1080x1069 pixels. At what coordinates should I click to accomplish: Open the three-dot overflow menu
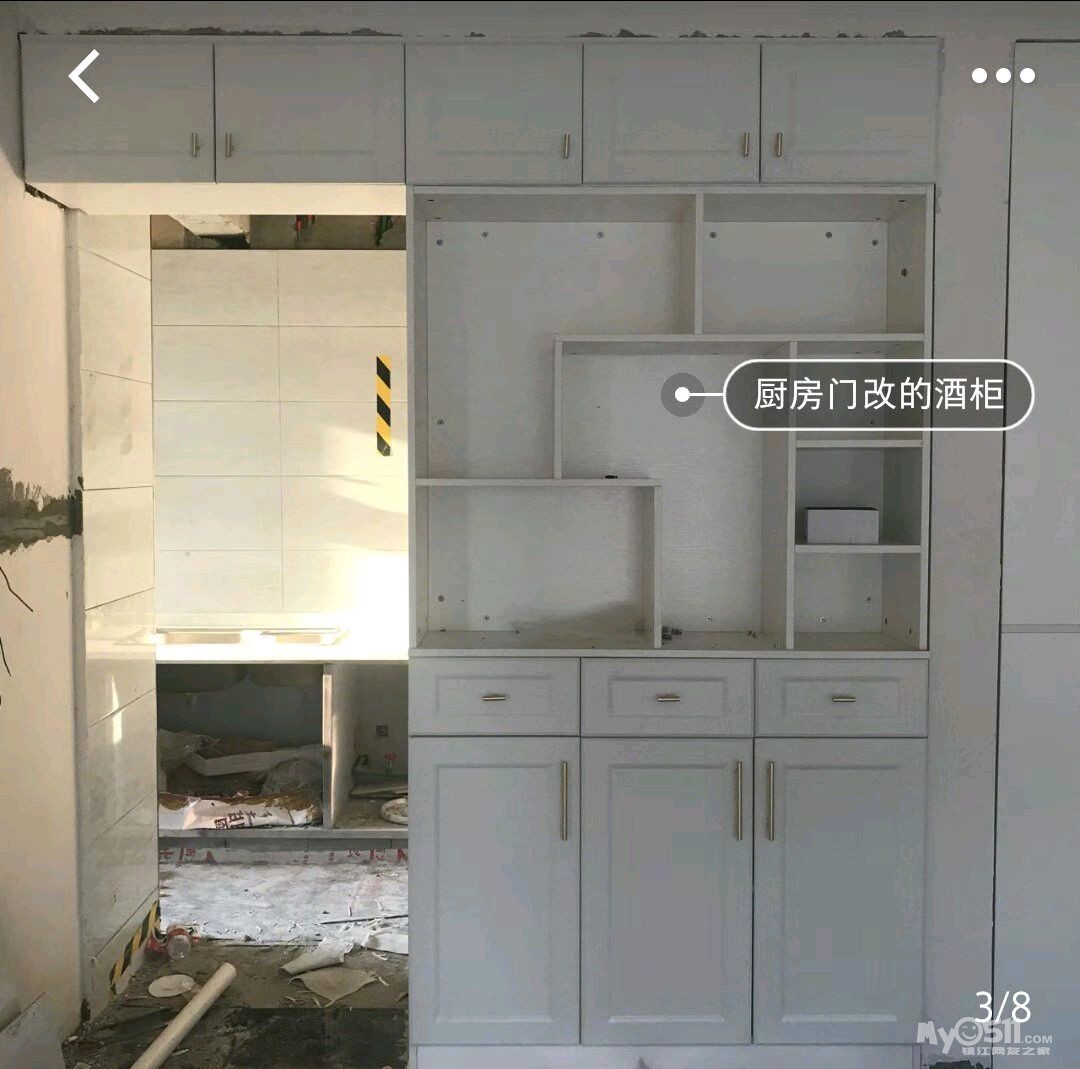(1003, 75)
